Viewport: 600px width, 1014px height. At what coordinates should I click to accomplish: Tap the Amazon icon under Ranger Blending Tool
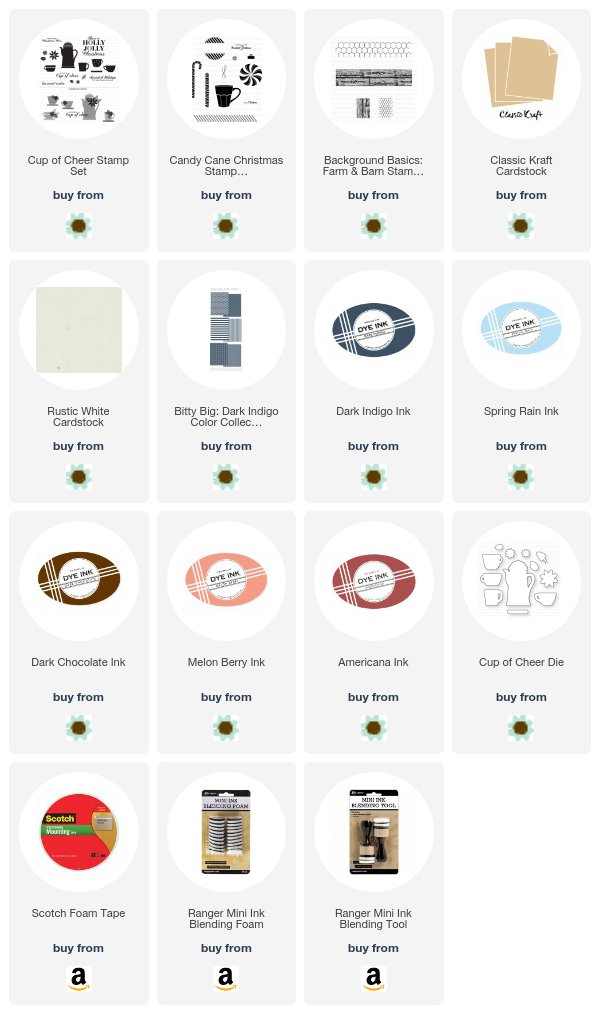tap(373, 978)
